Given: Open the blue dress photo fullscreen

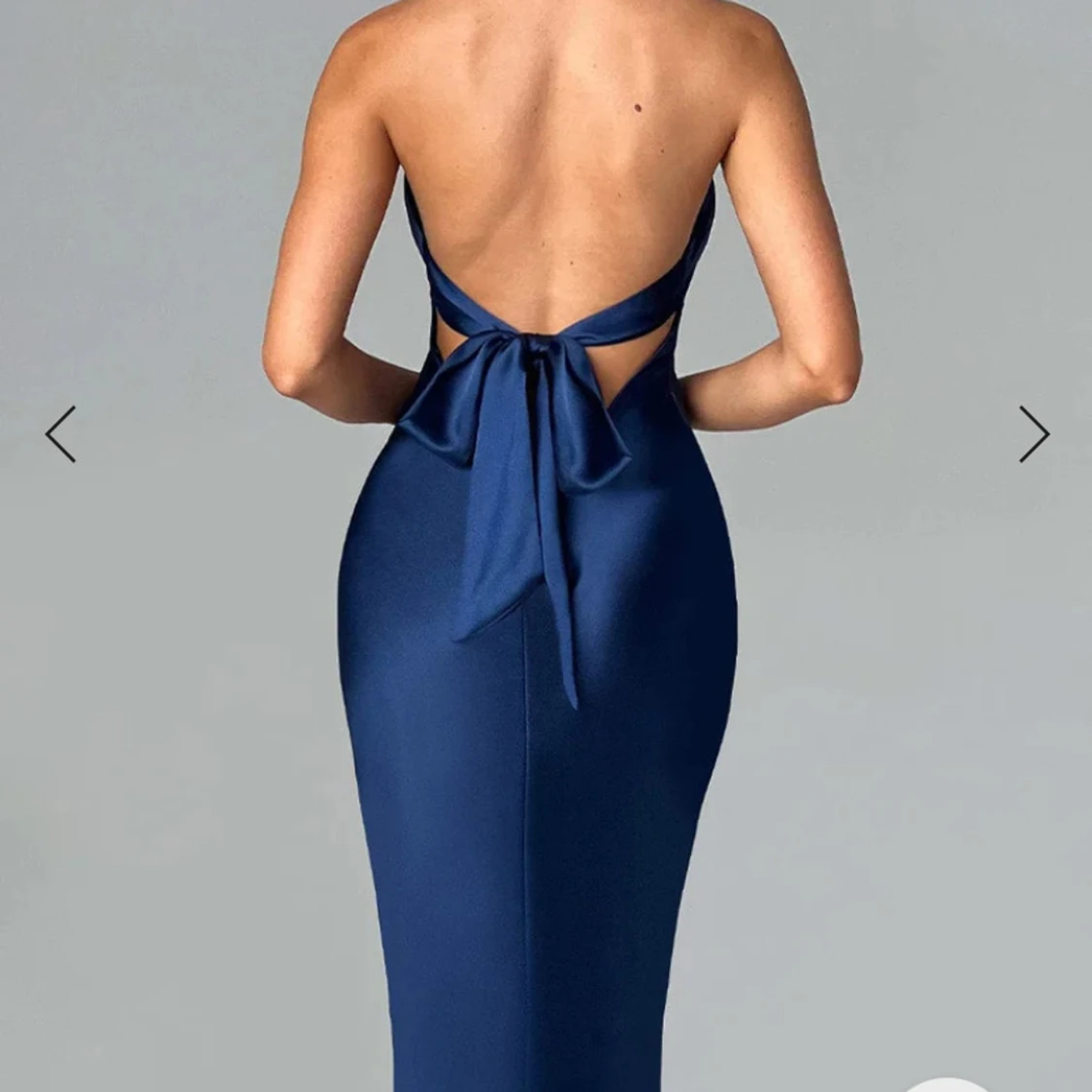Looking at the screenshot, I should (x=544, y=582).
